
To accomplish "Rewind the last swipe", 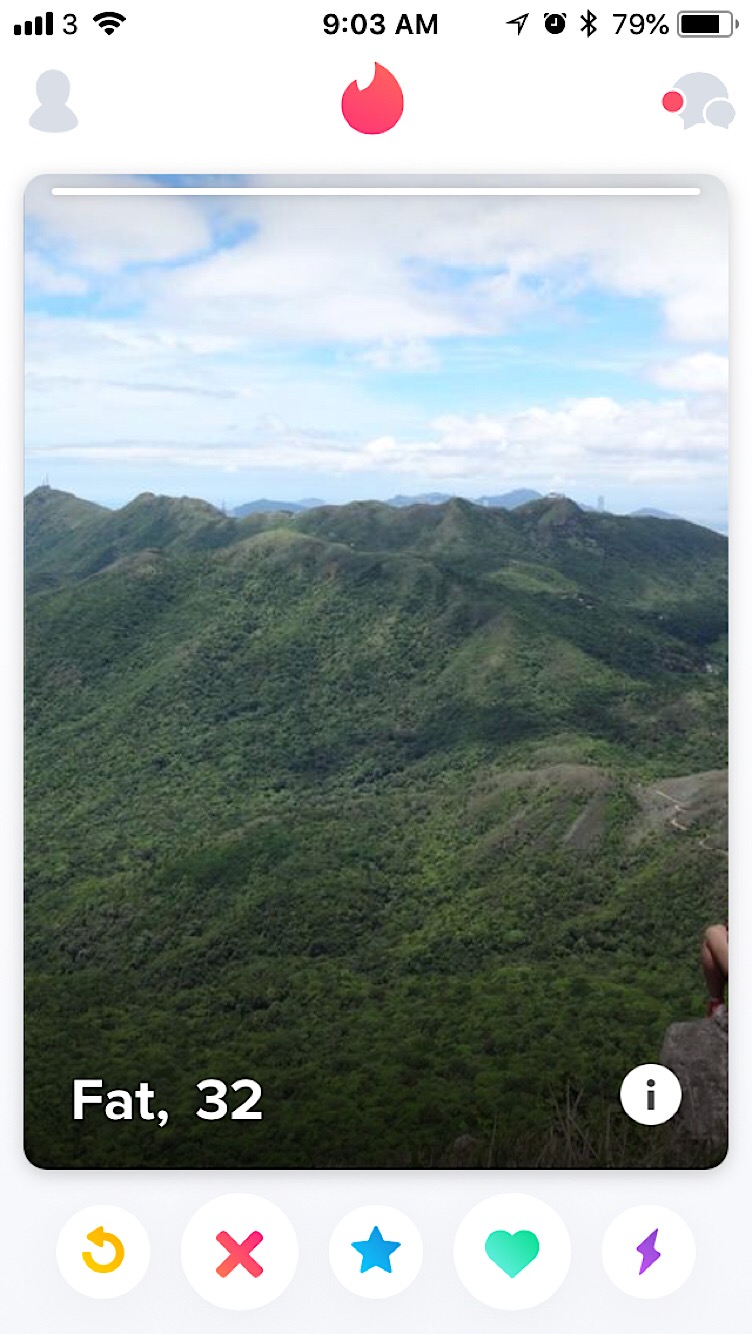I will pyautogui.click(x=103, y=1252).
